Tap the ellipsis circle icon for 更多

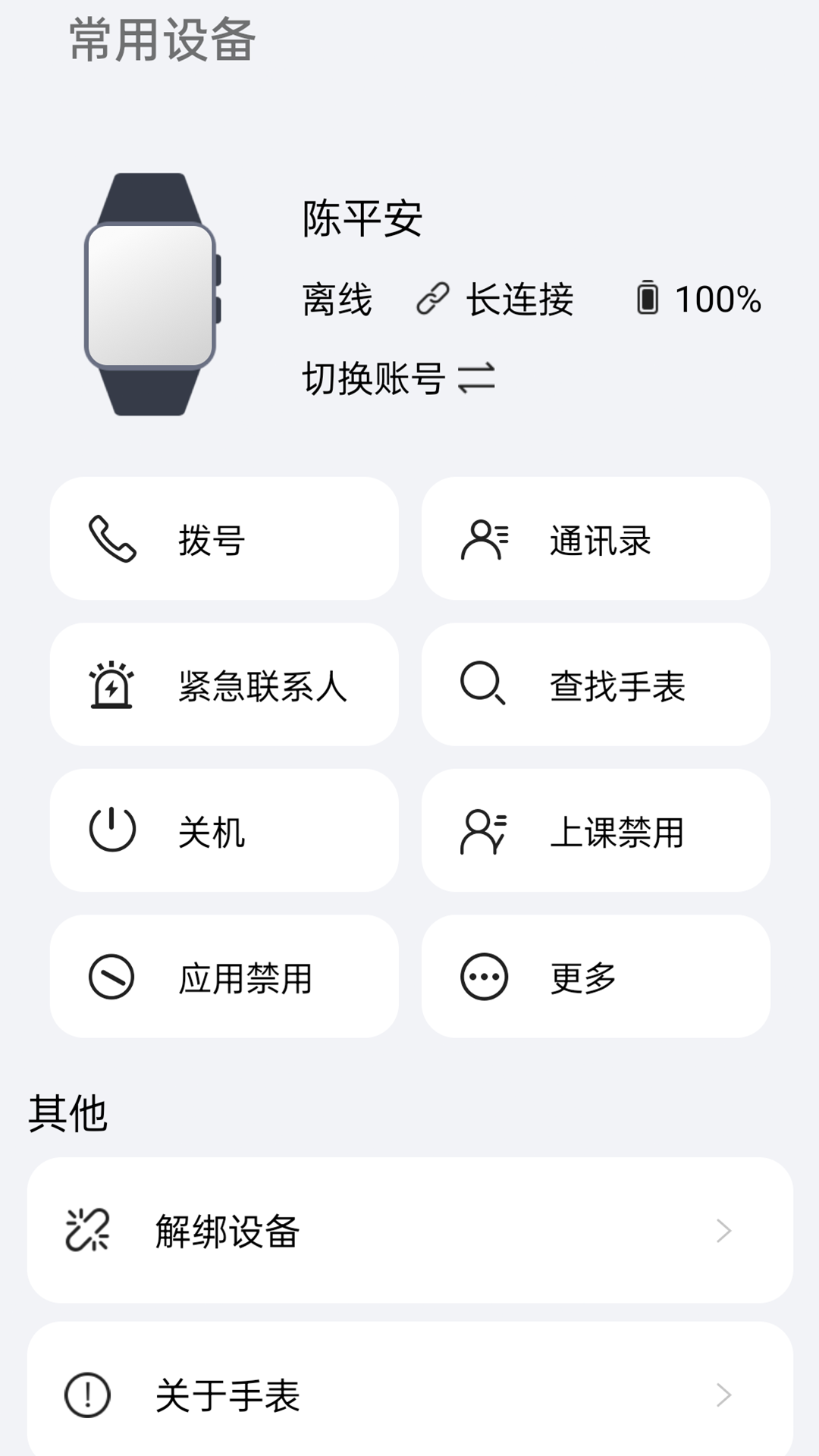point(485,977)
